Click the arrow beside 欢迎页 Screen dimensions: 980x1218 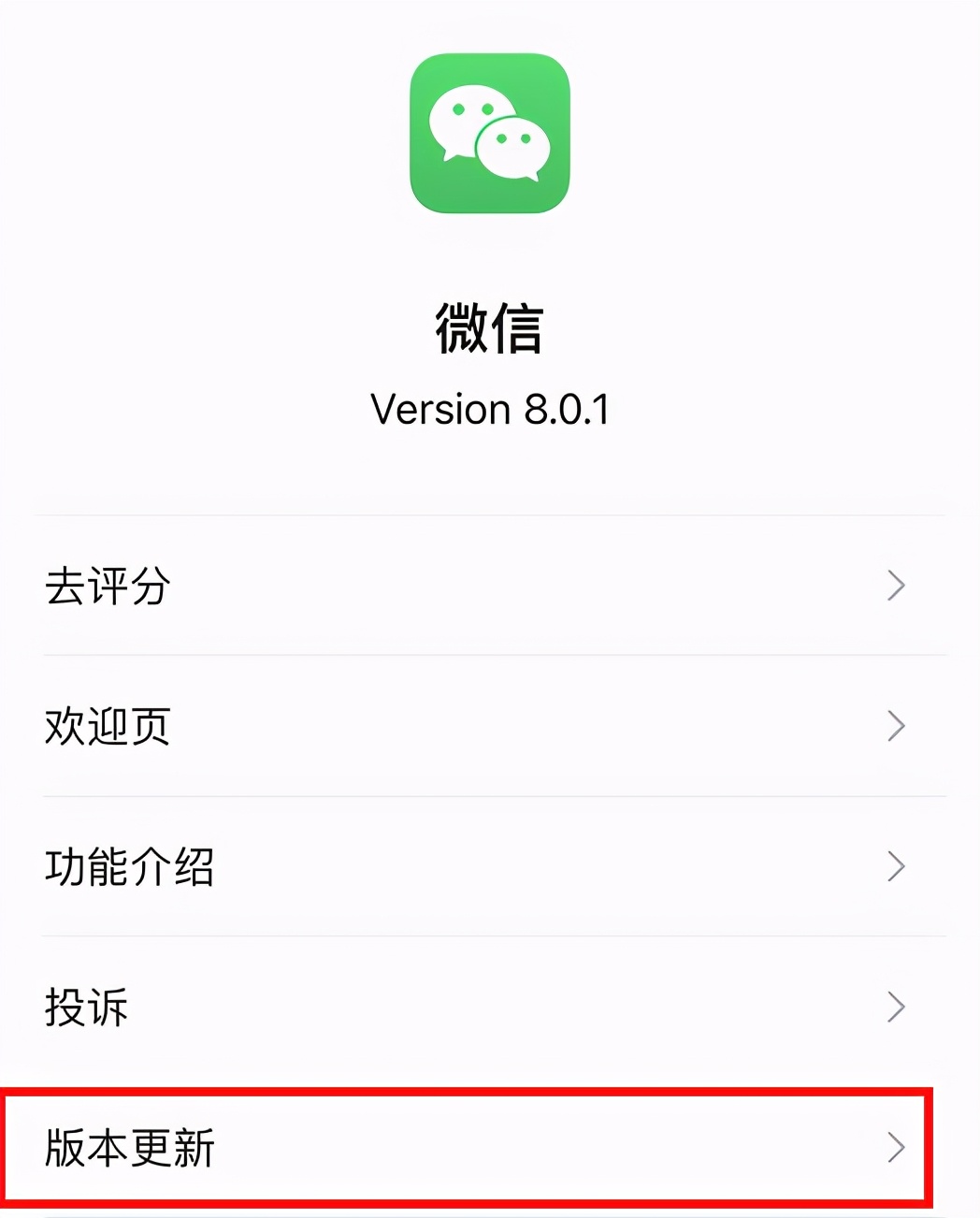[897, 727]
